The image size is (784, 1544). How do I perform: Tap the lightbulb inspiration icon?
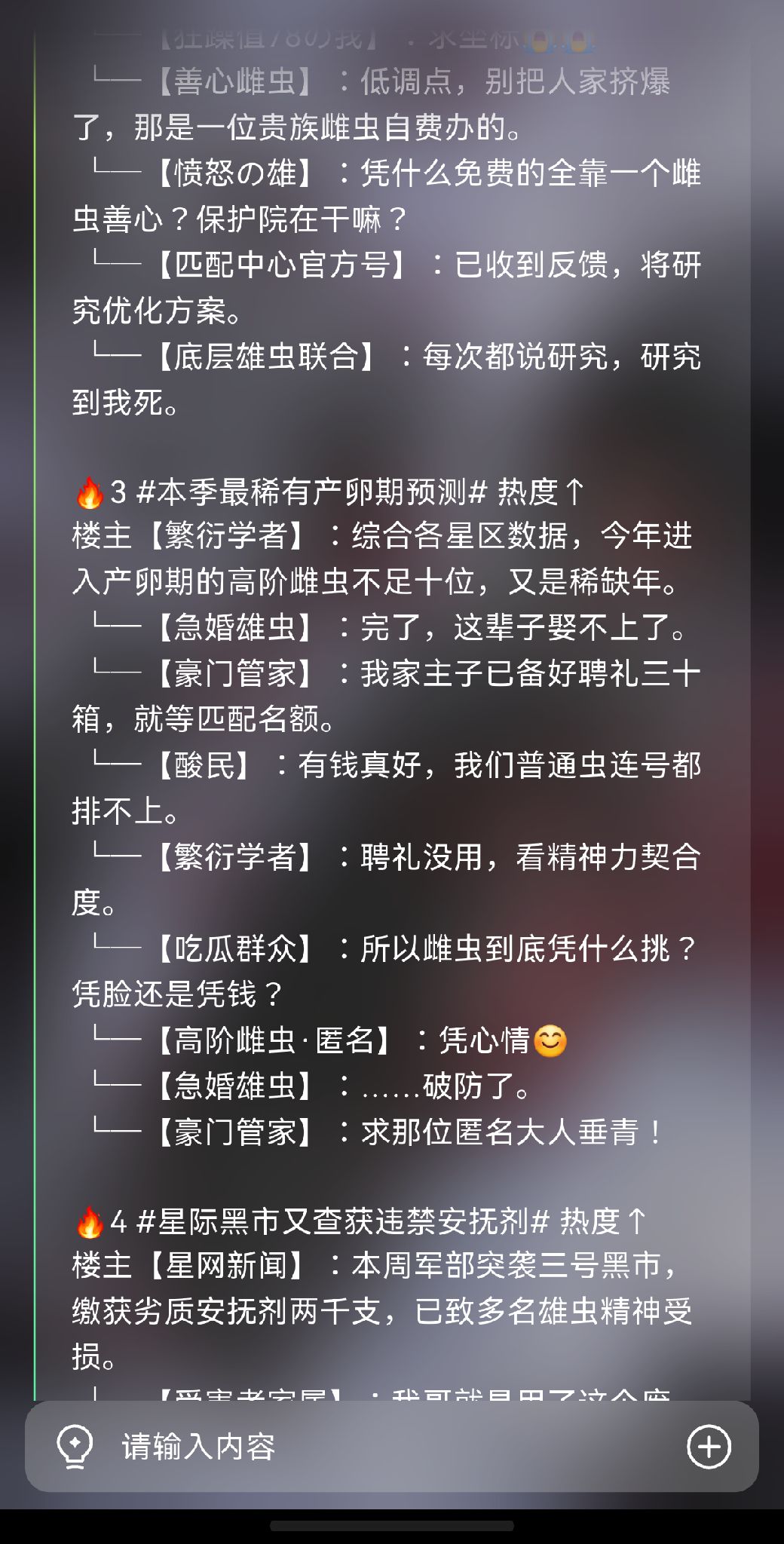(x=75, y=1447)
